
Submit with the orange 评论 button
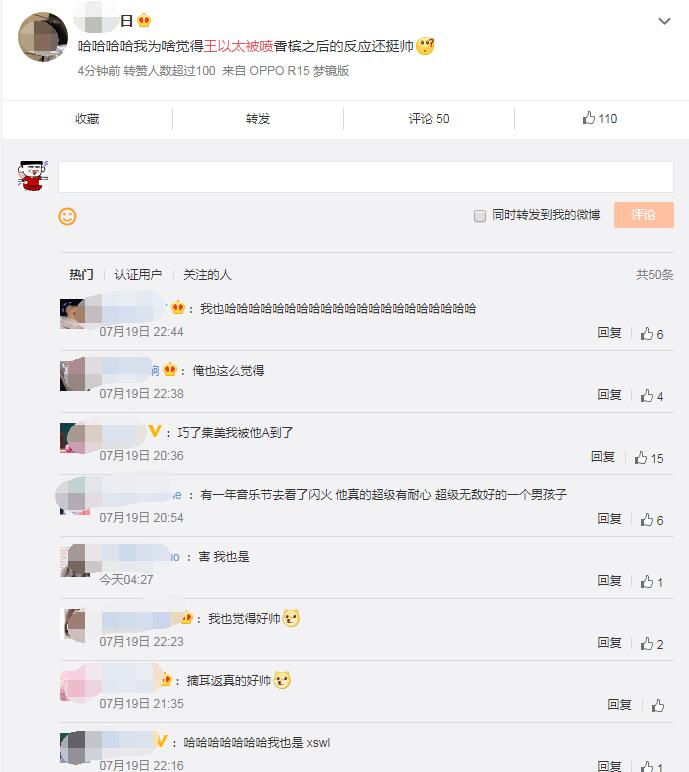(643, 215)
